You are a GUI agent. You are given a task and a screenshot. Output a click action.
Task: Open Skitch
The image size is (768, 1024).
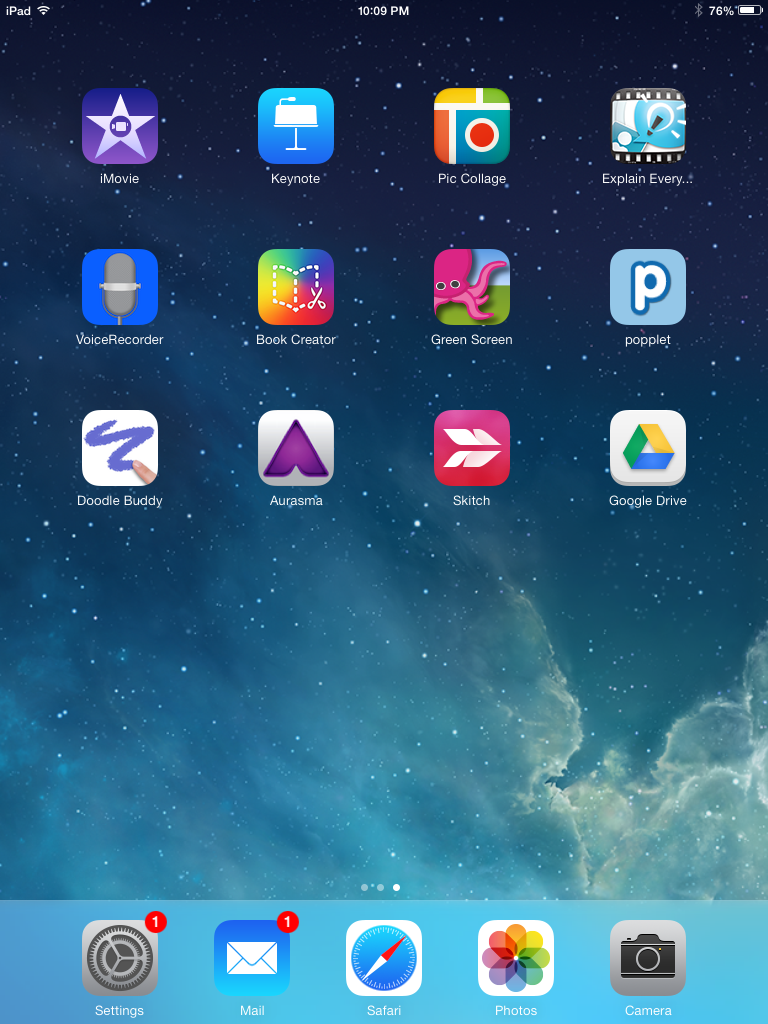click(472, 448)
